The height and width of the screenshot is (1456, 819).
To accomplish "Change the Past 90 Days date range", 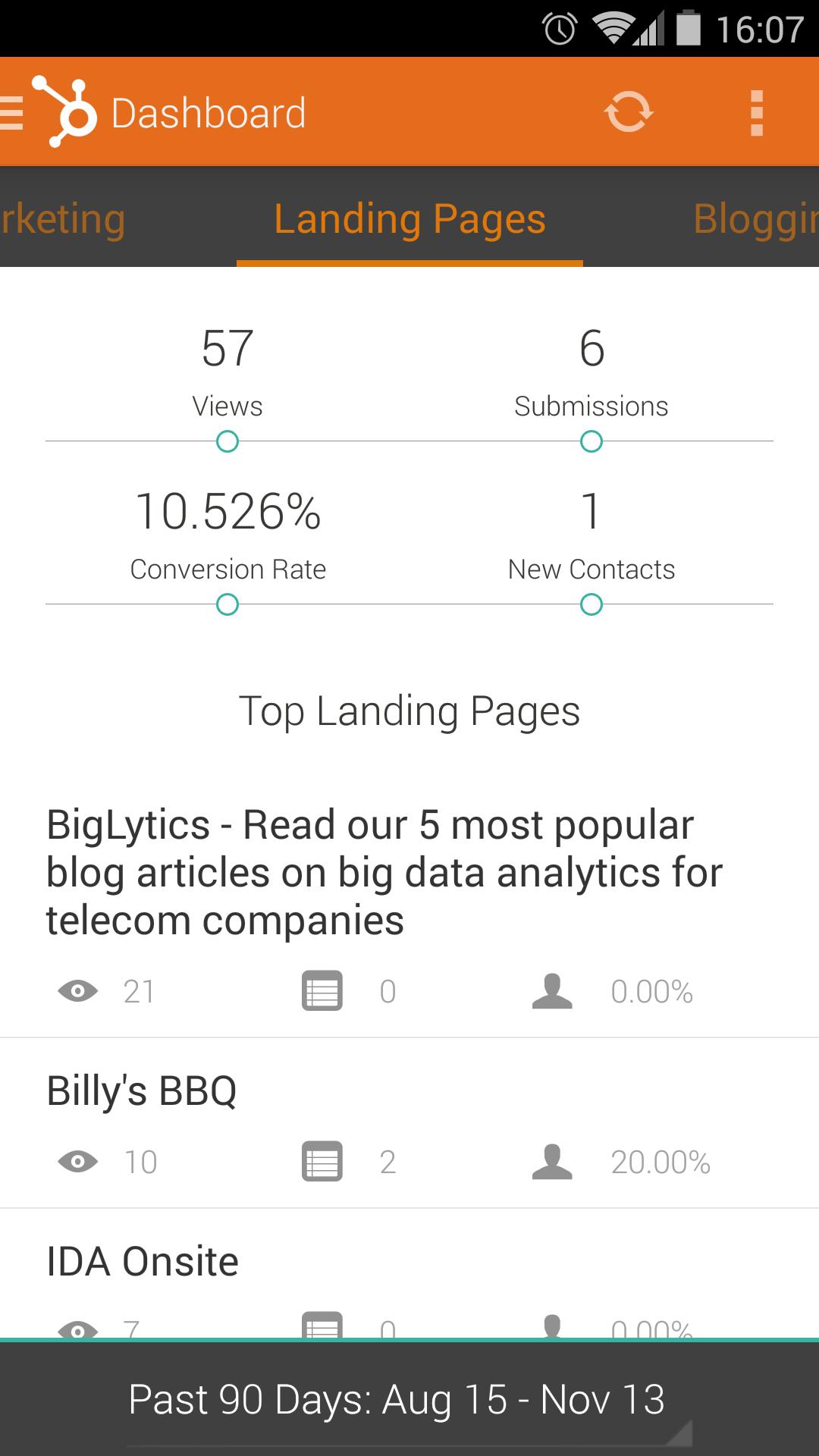I will click(x=397, y=1399).
